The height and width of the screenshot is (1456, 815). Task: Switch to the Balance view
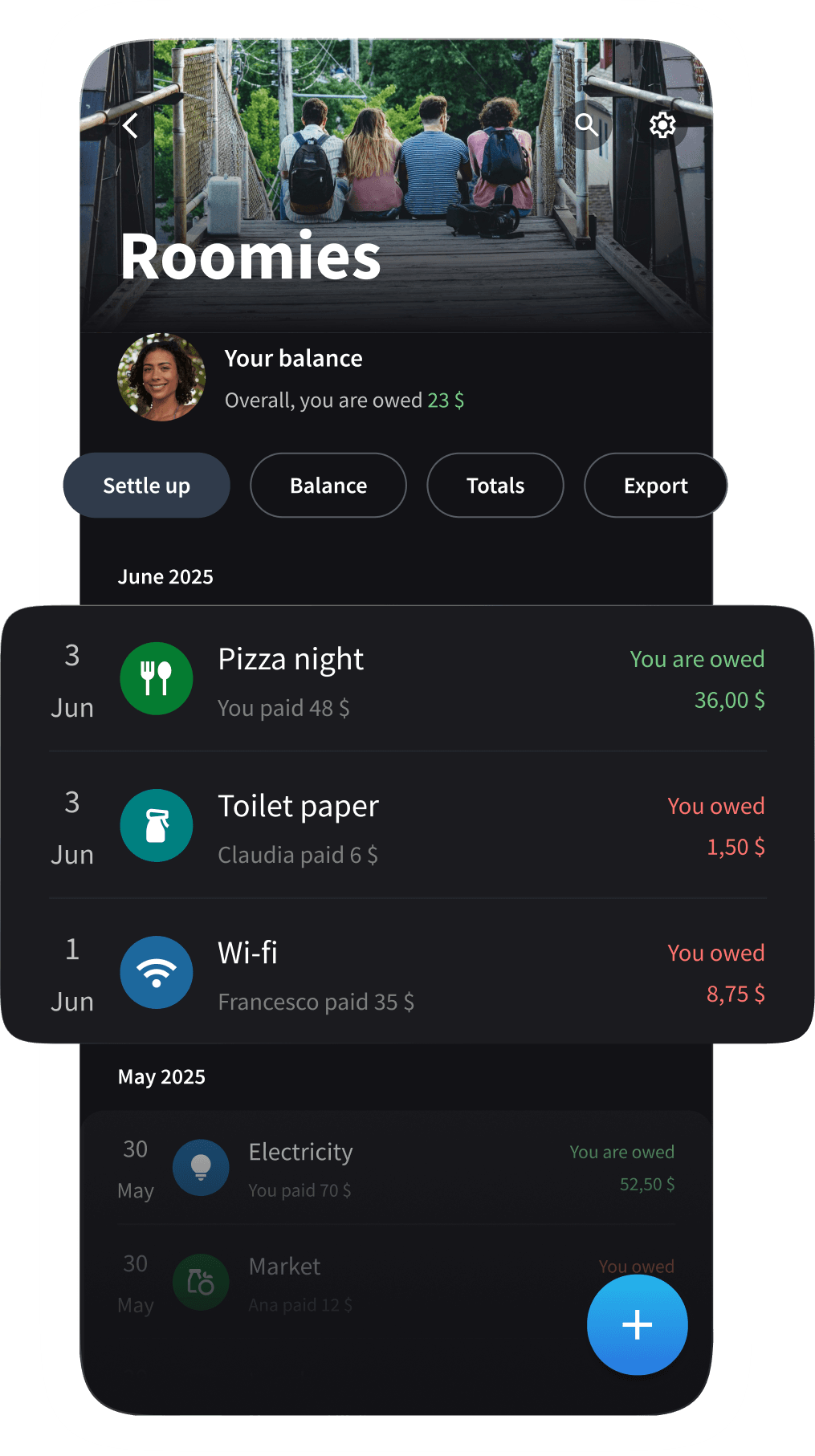(x=328, y=485)
